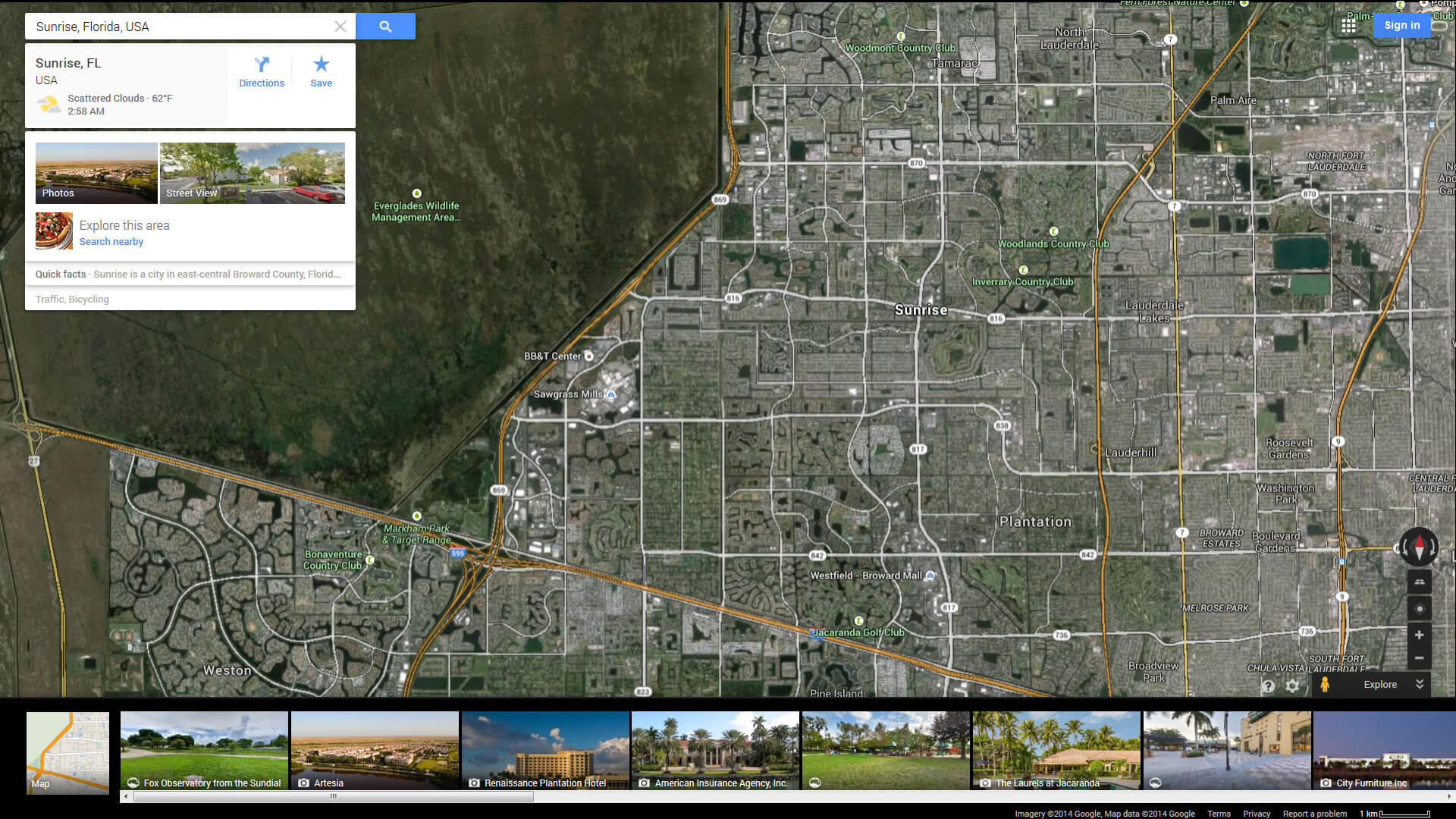Zoom in with the plus button
The image size is (1456, 819).
tap(1419, 635)
